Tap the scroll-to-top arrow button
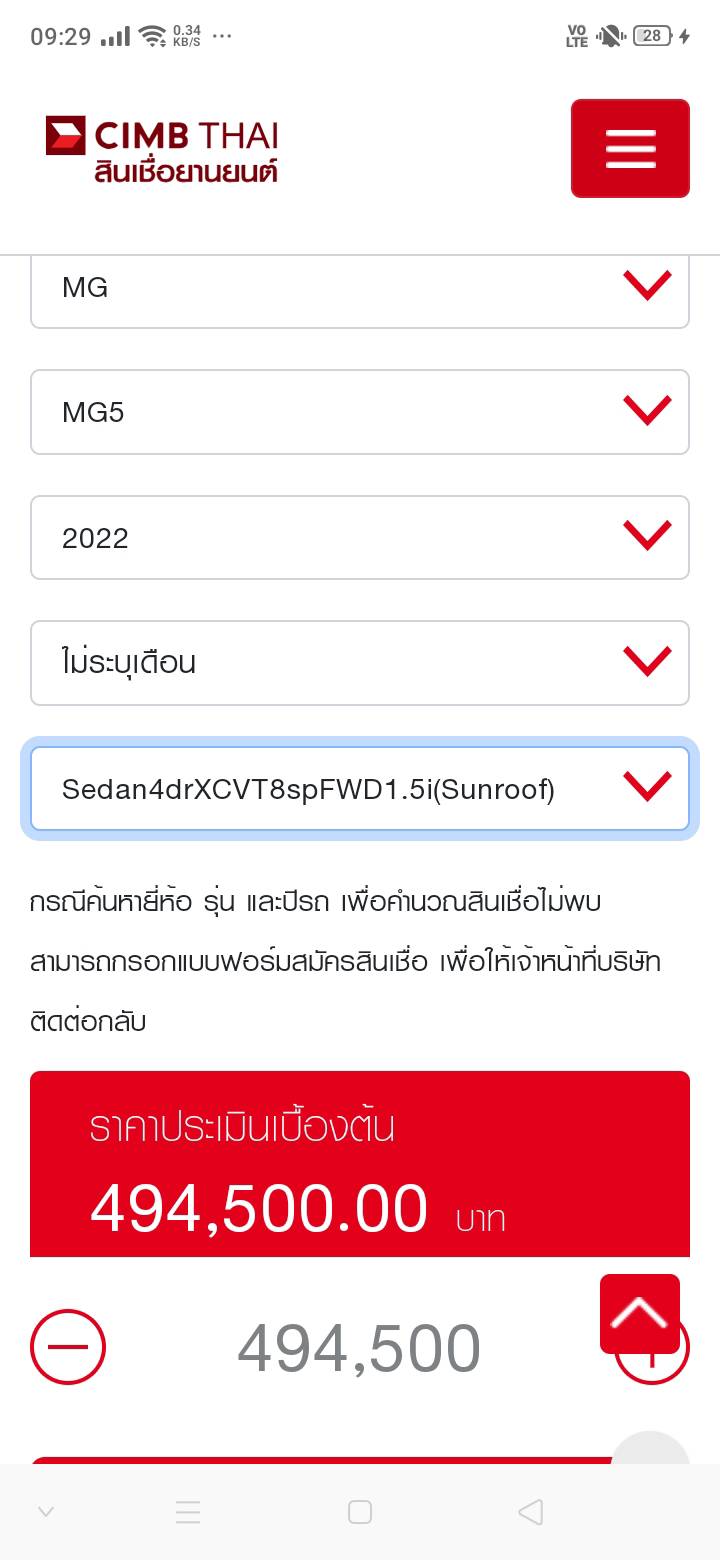Image resolution: width=720 pixels, height=1560 pixels. pyautogui.click(x=640, y=1313)
